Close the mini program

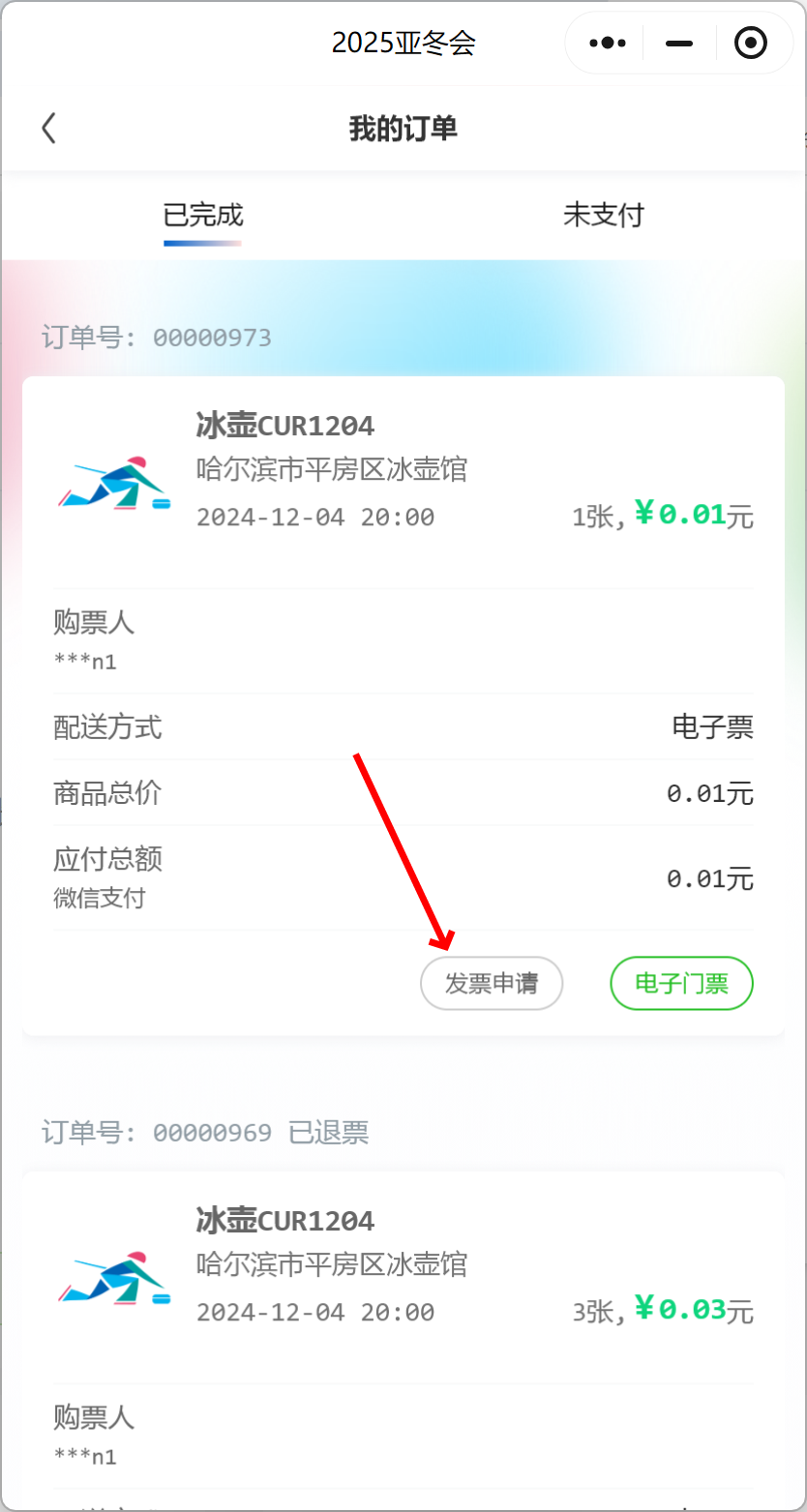click(x=751, y=43)
